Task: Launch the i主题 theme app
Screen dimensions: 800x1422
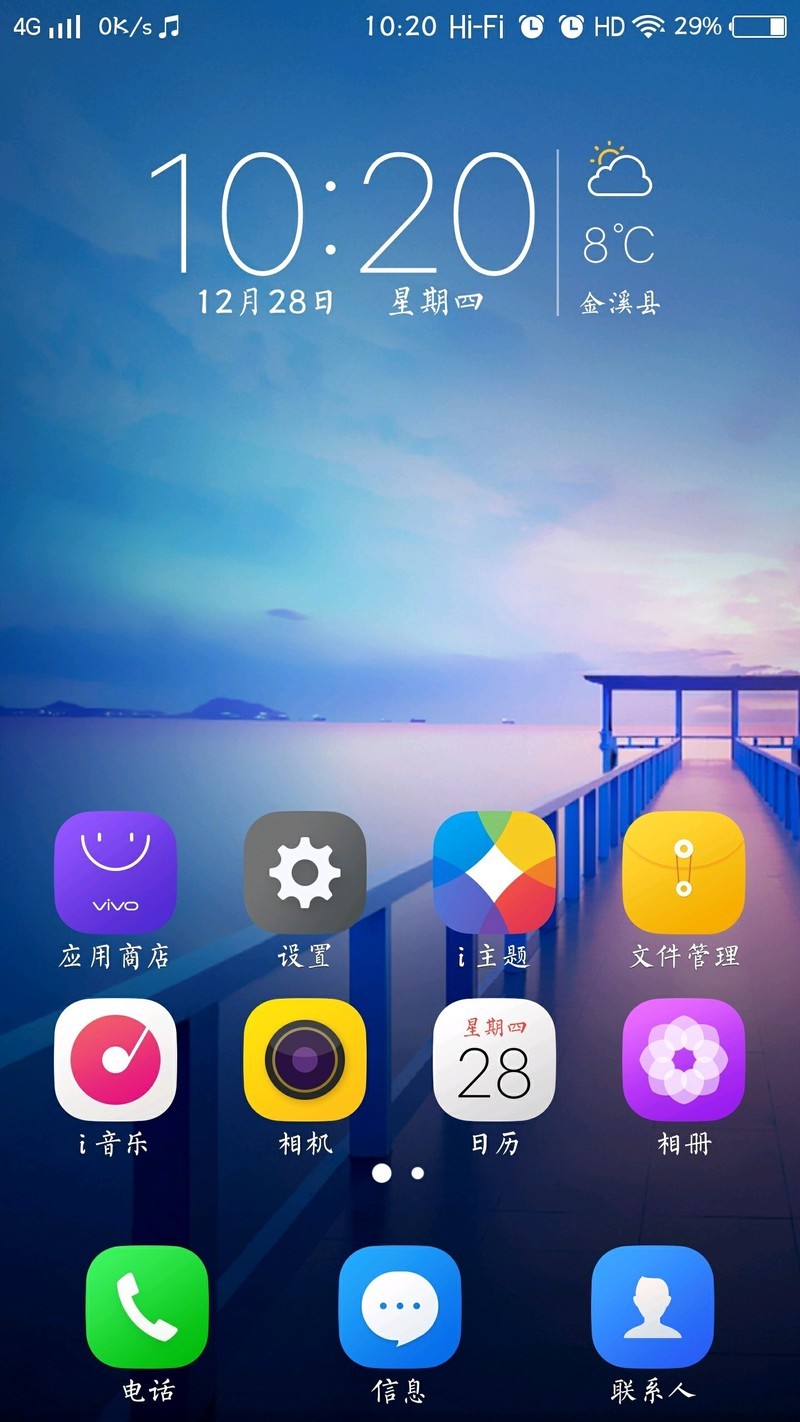Action: (x=494, y=871)
